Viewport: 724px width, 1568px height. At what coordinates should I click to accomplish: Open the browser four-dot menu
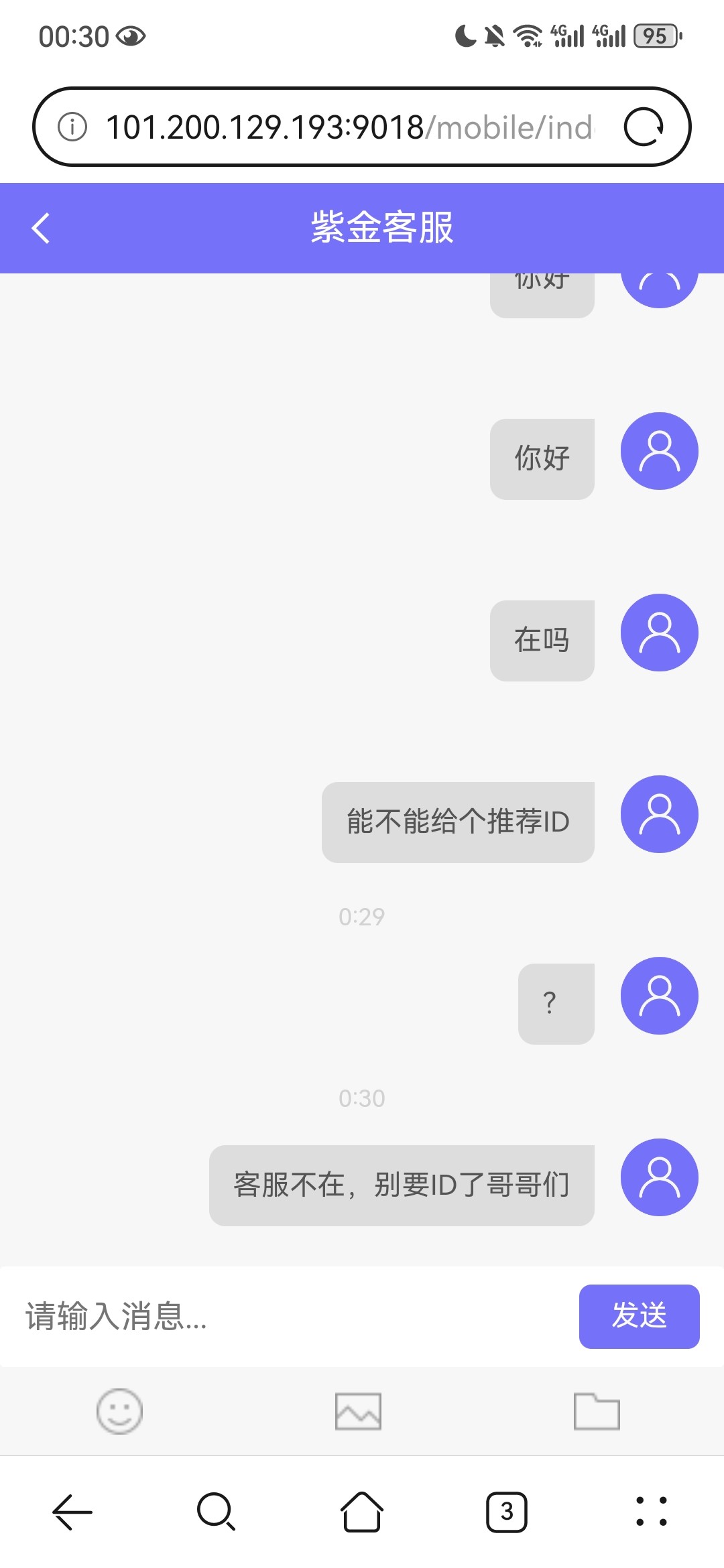tap(651, 1512)
